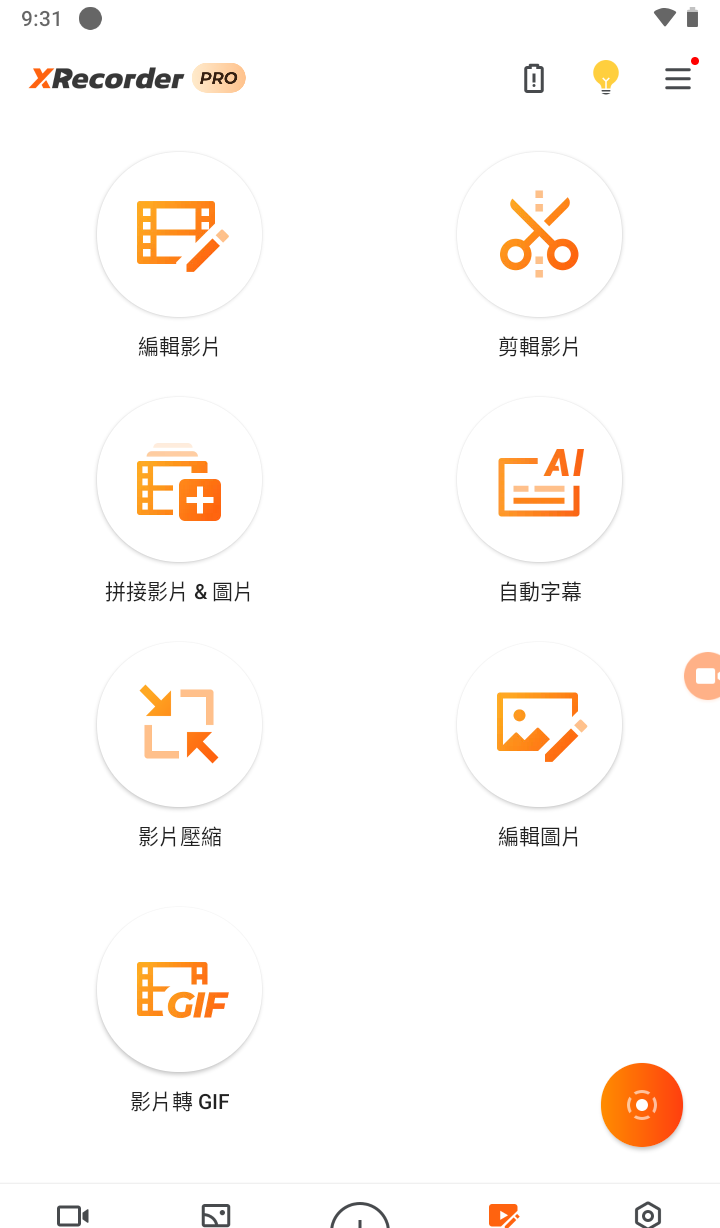This screenshot has width=720, height=1228.
Task: Open the 影片轉 GIF converter
Action: (x=179, y=989)
